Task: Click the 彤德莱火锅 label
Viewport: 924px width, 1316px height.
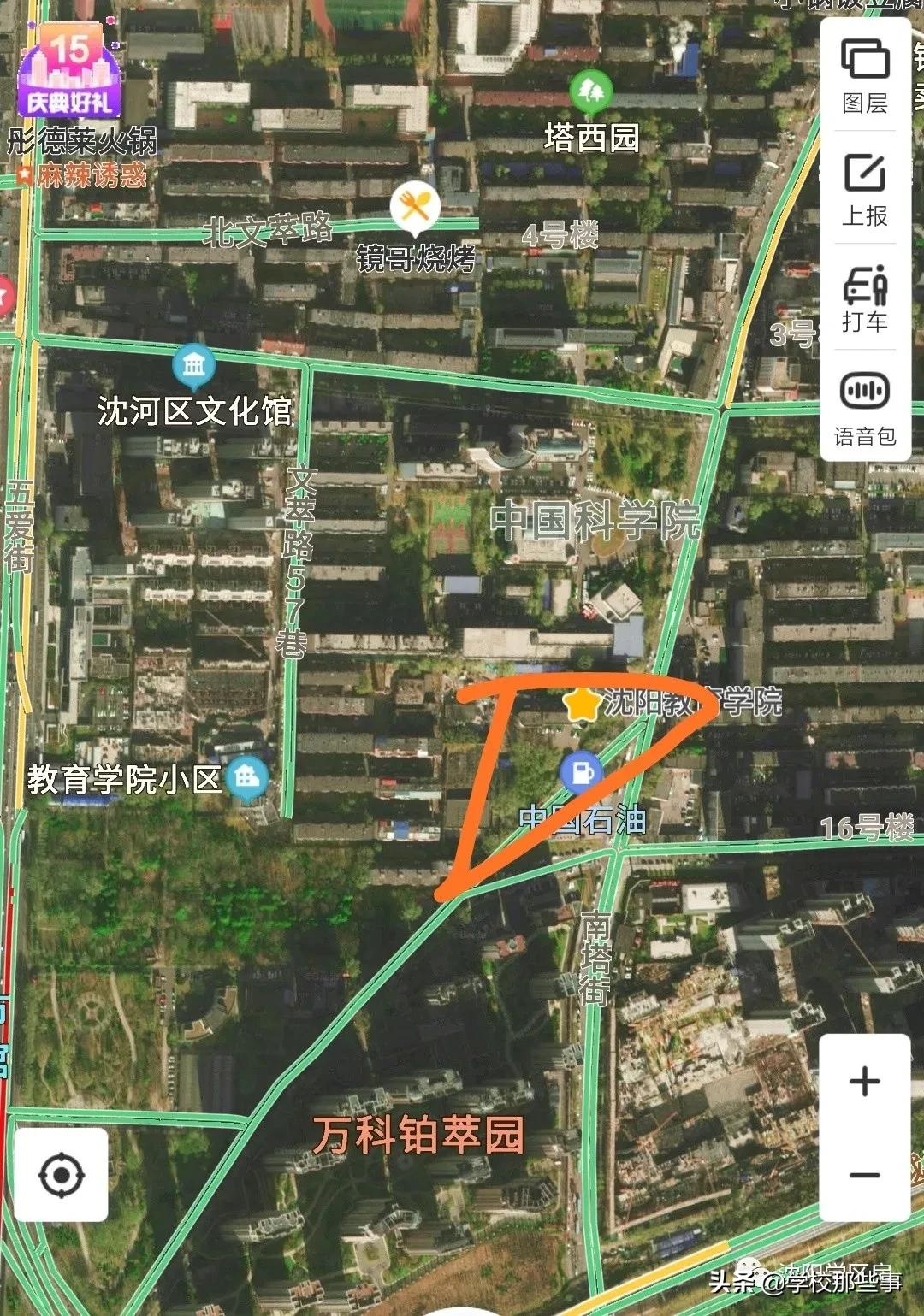Action: 83,139
